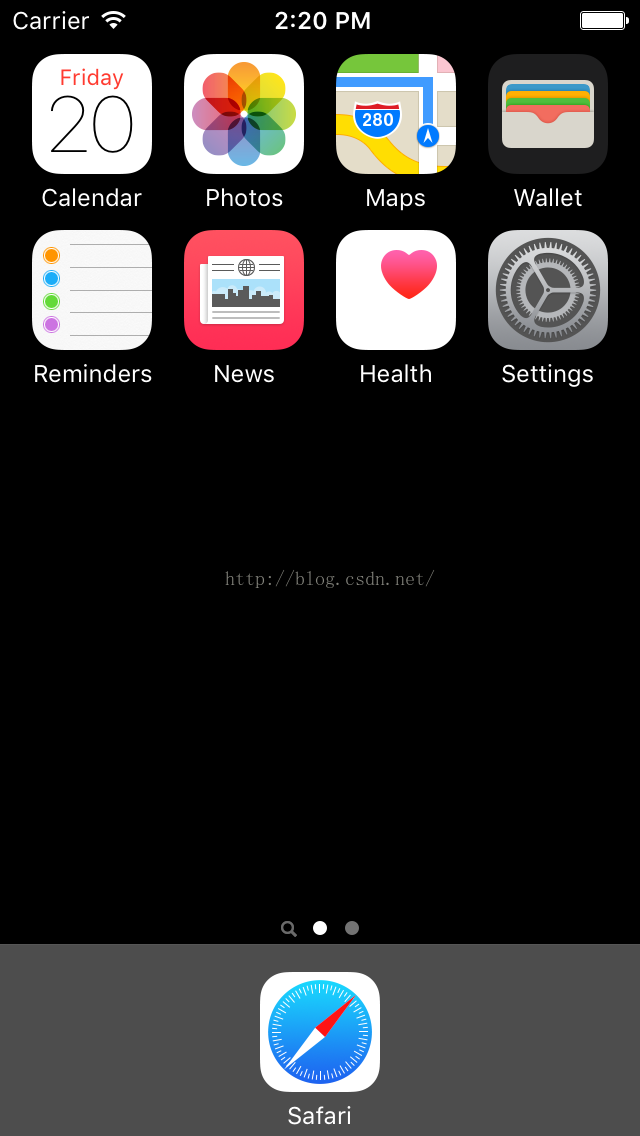The height and width of the screenshot is (1136, 640).
Task: Open the Wallet app
Action: (x=547, y=114)
